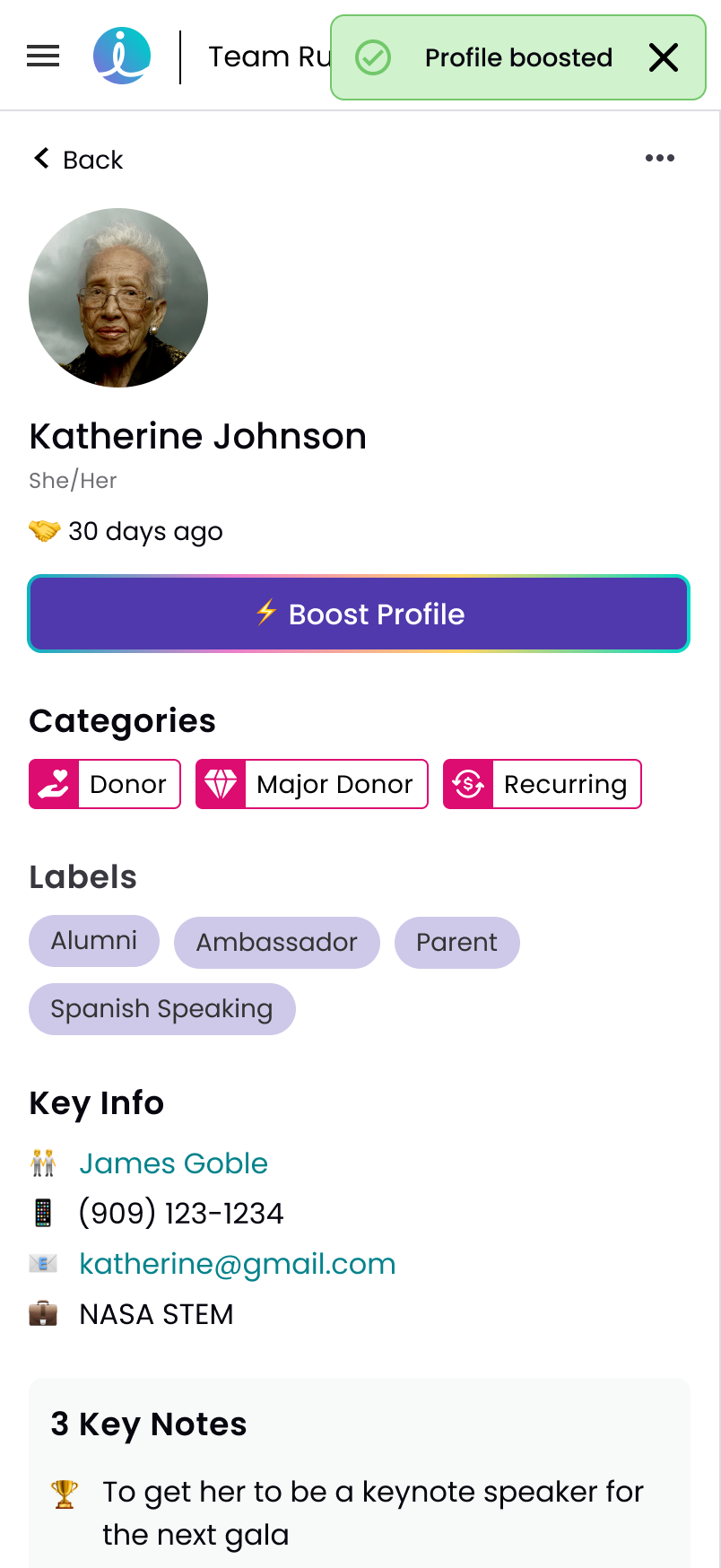Screen dimensions: 721x1568
Task: Tap the Ambassador label
Action: click(277, 943)
